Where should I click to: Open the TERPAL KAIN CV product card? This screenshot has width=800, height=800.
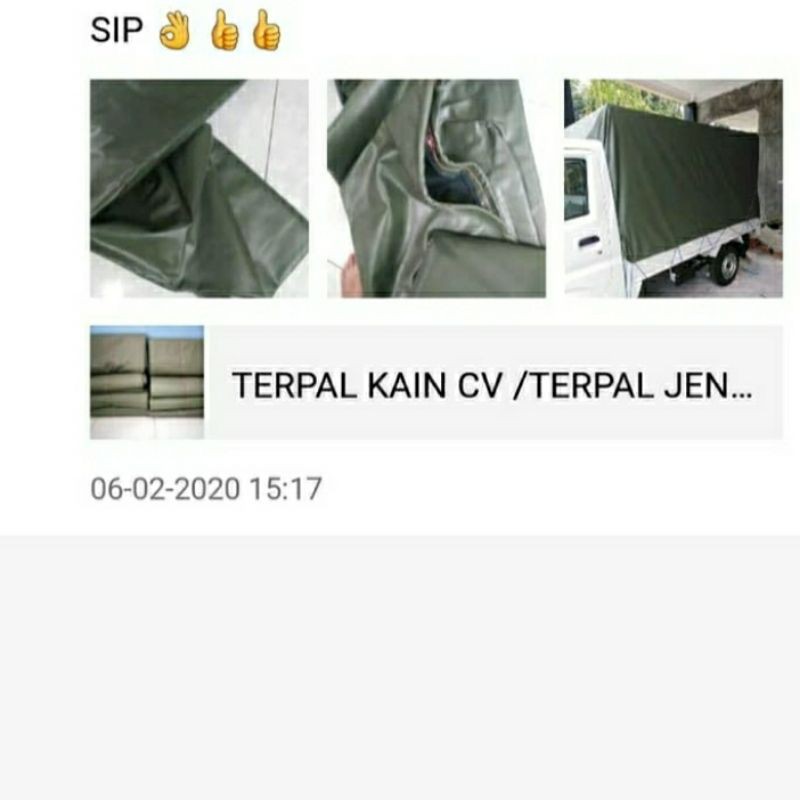[436, 383]
